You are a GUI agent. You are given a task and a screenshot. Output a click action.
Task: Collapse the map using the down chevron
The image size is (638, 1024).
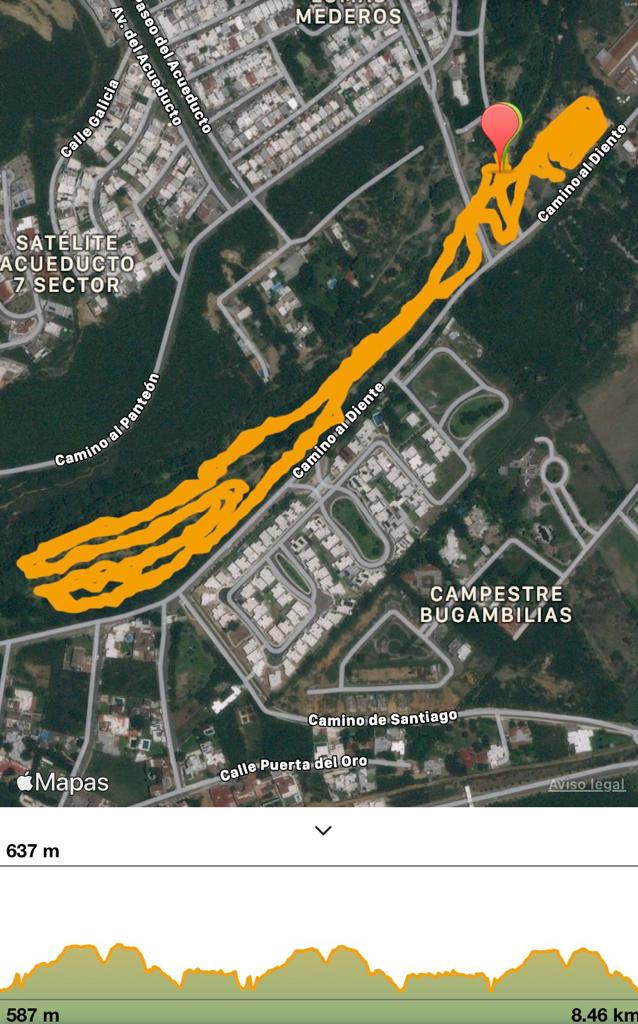[x=322, y=830]
